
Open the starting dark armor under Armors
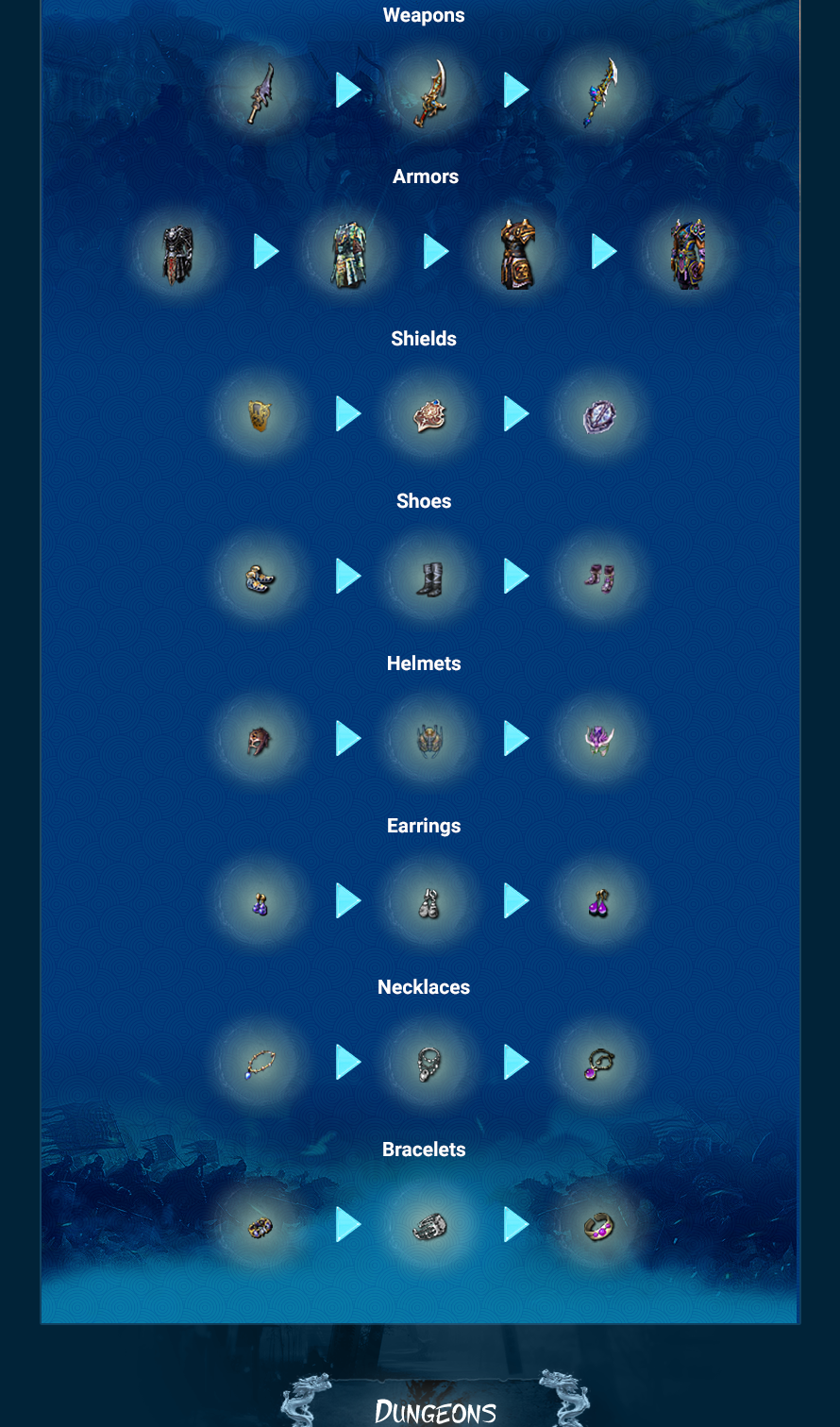(177, 254)
